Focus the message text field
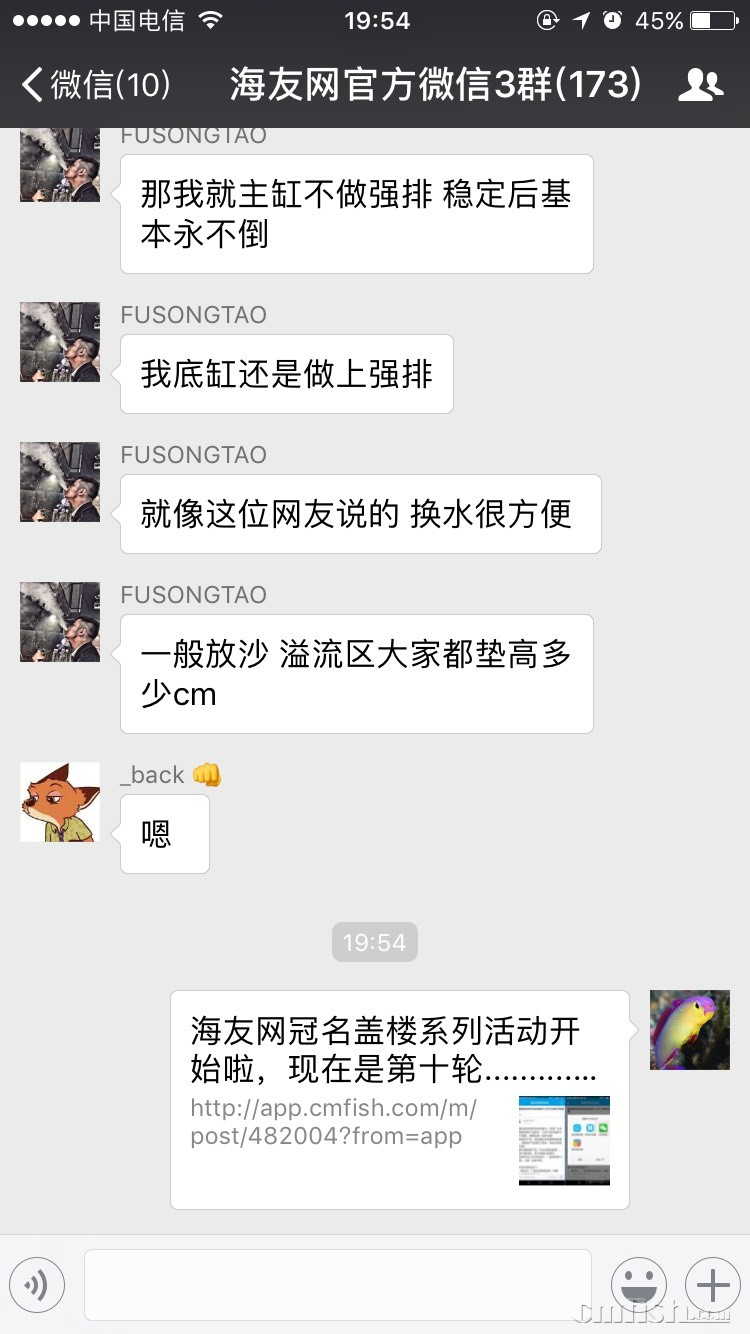Screen dimensions: 750x1334 pyautogui.click(x=337, y=1285)
